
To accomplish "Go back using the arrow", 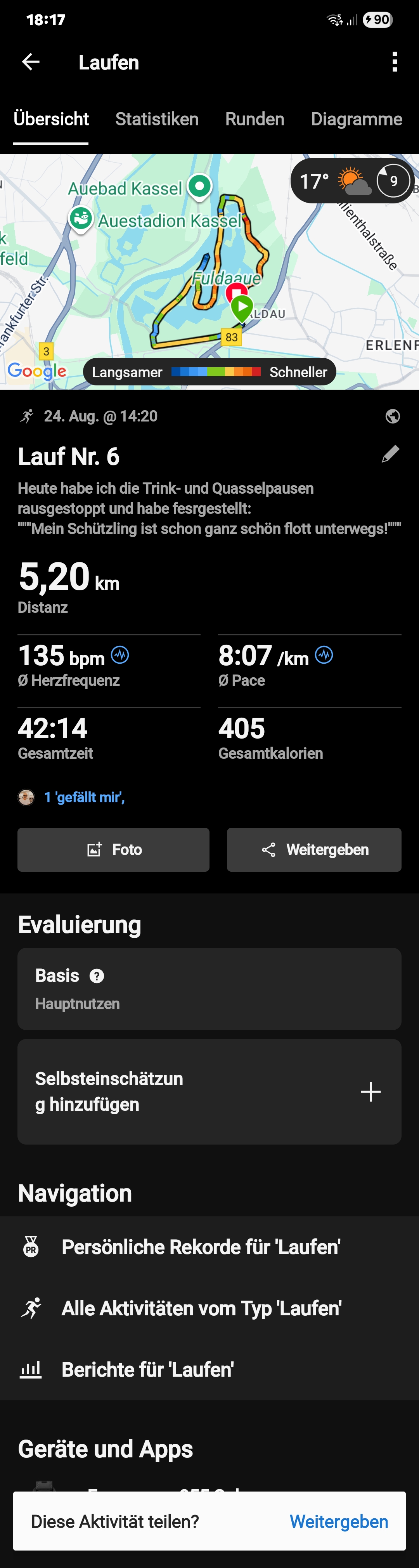I will click(x=31, y=62).
